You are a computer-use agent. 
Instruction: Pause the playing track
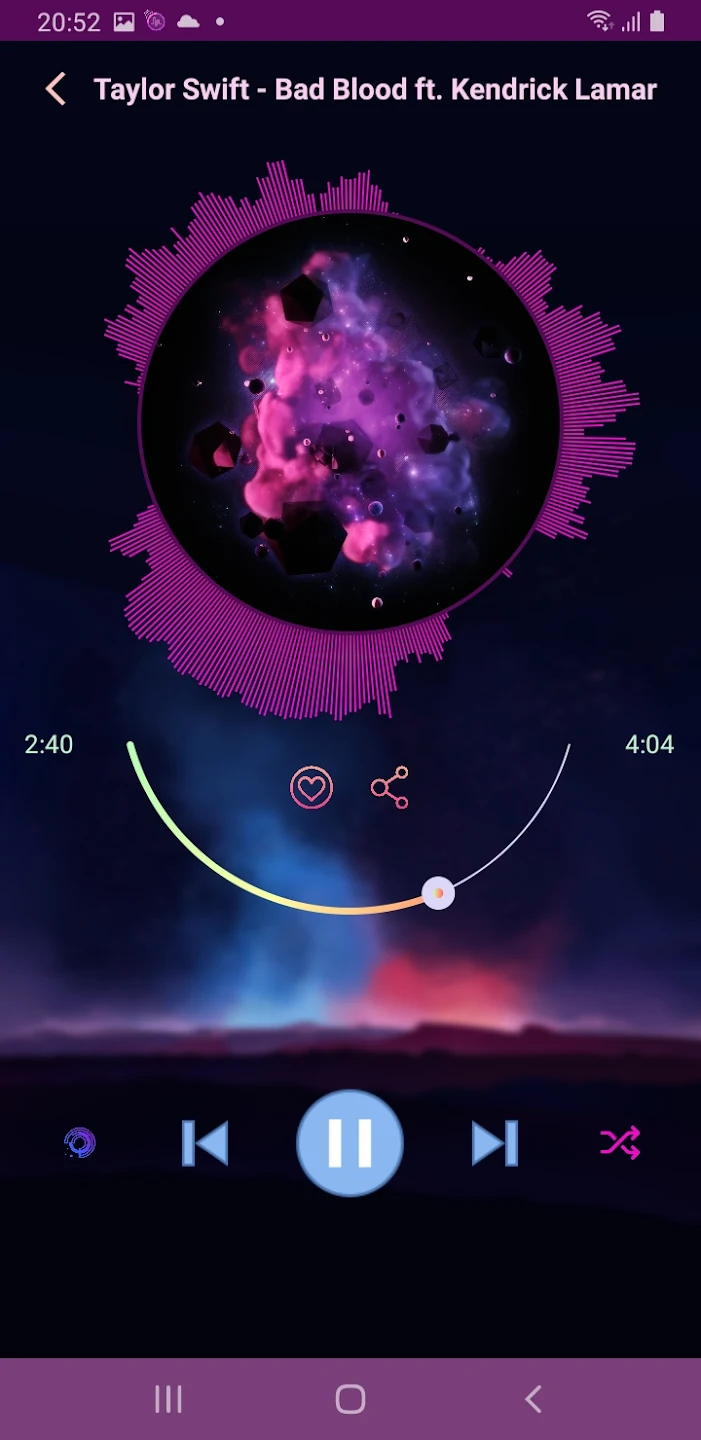coord(350,1143)
